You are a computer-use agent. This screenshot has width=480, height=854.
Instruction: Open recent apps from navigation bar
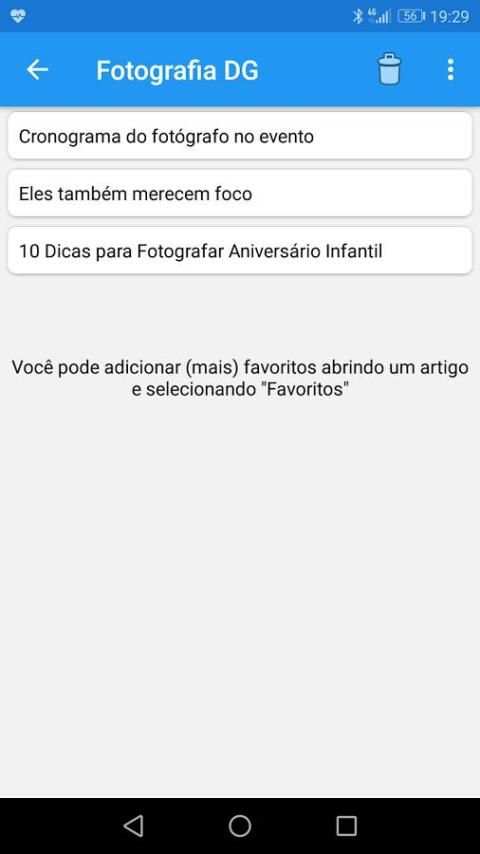(346, 826)
